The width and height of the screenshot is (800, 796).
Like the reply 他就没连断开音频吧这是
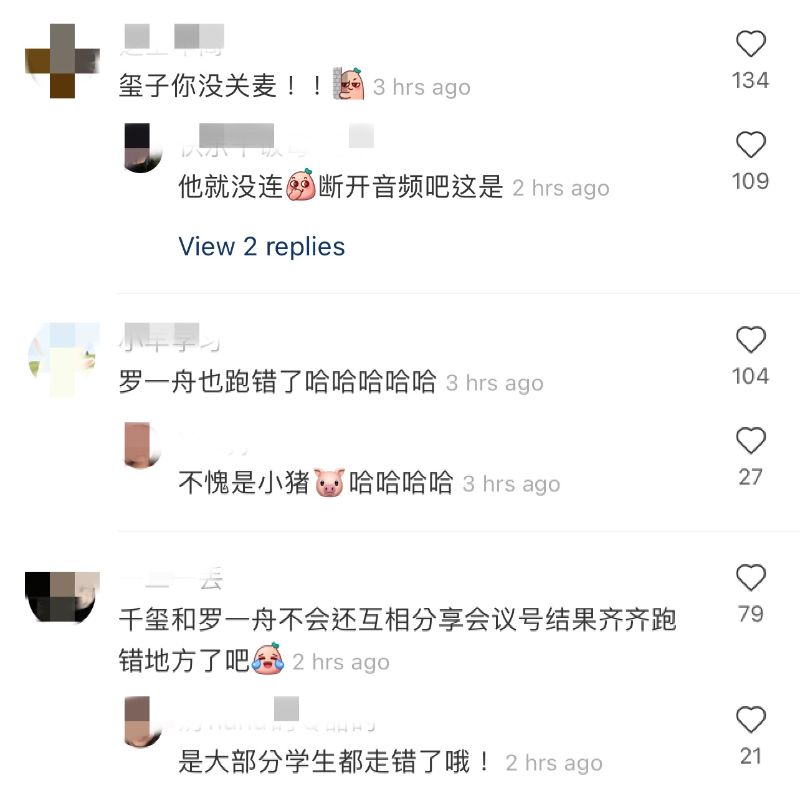[750, 146]
